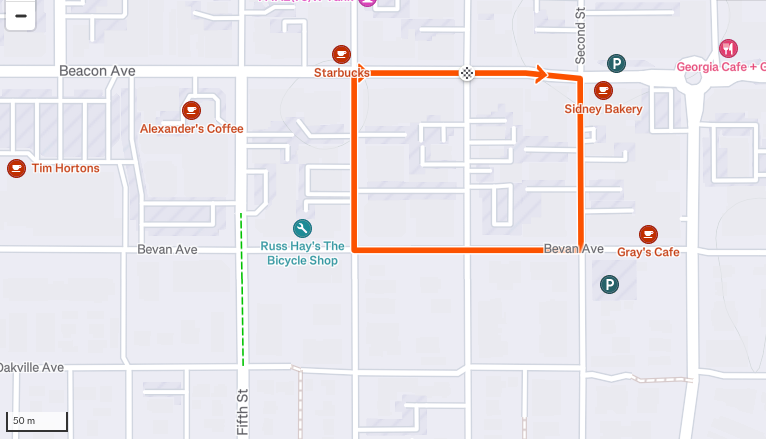Image resolution: width=766 pixels, height=439 pixels.
Task: Open the Sidney Bakery marker
Action: pos(603,91)
